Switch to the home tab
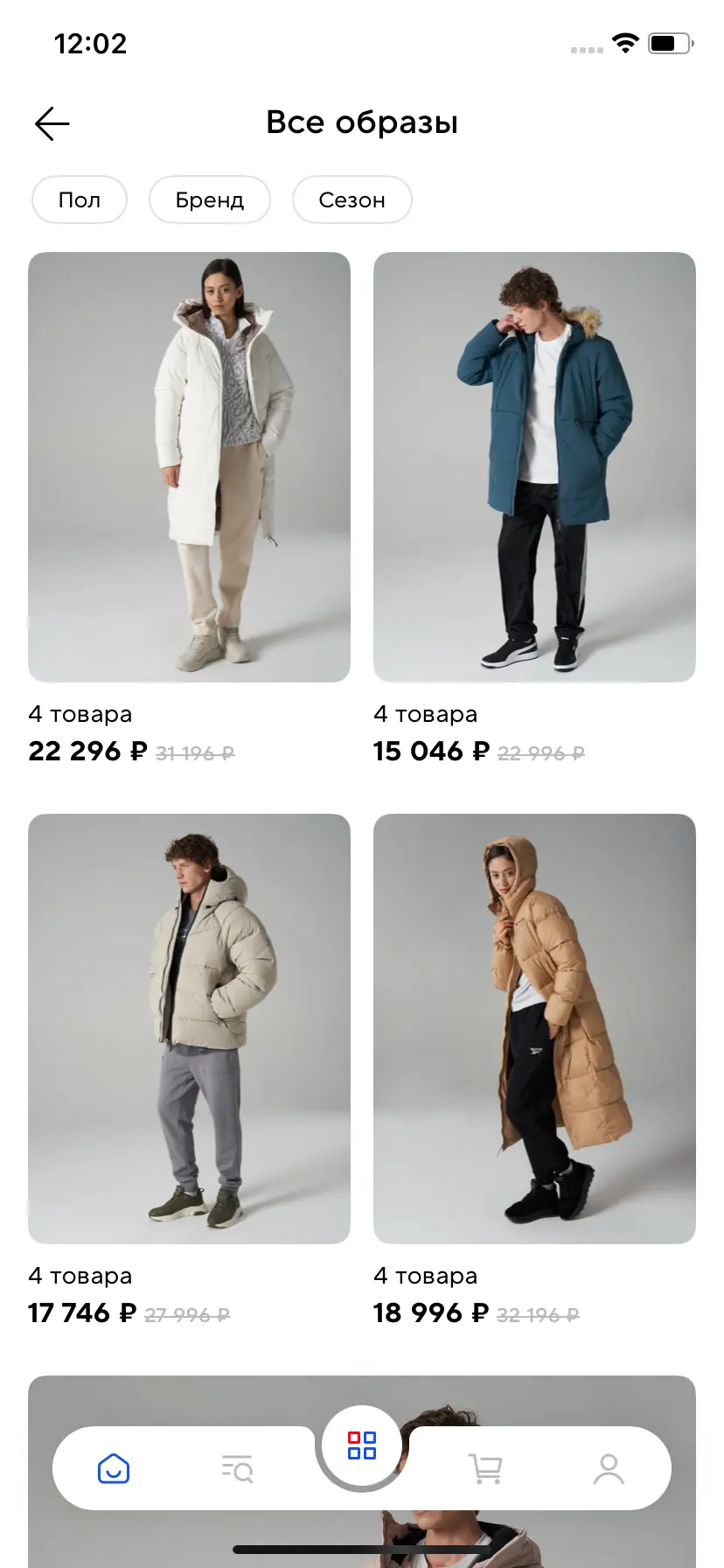724x1568 pixels. click(114, 1468)
